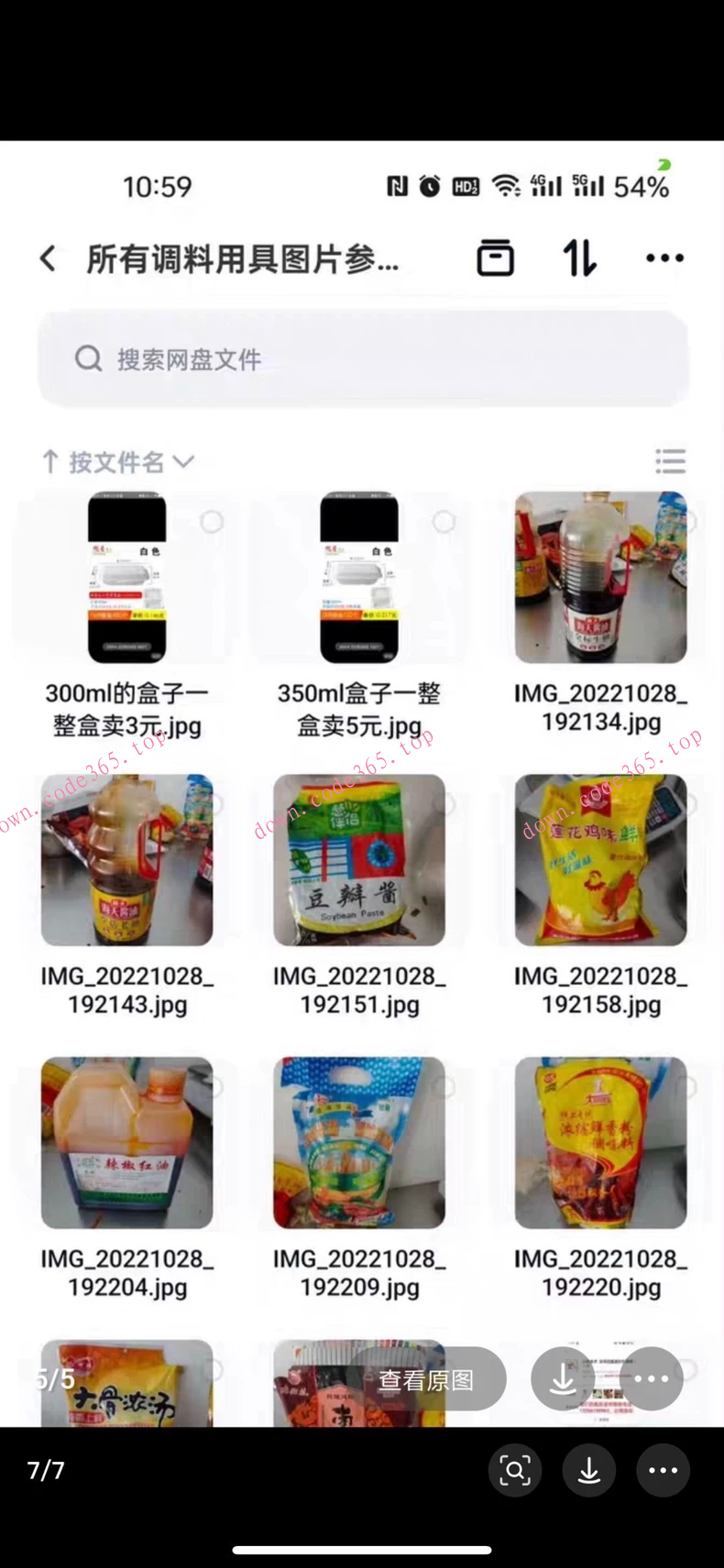Open the transfer list icon at top
The image size is (724, 1568).
[494, 258]
